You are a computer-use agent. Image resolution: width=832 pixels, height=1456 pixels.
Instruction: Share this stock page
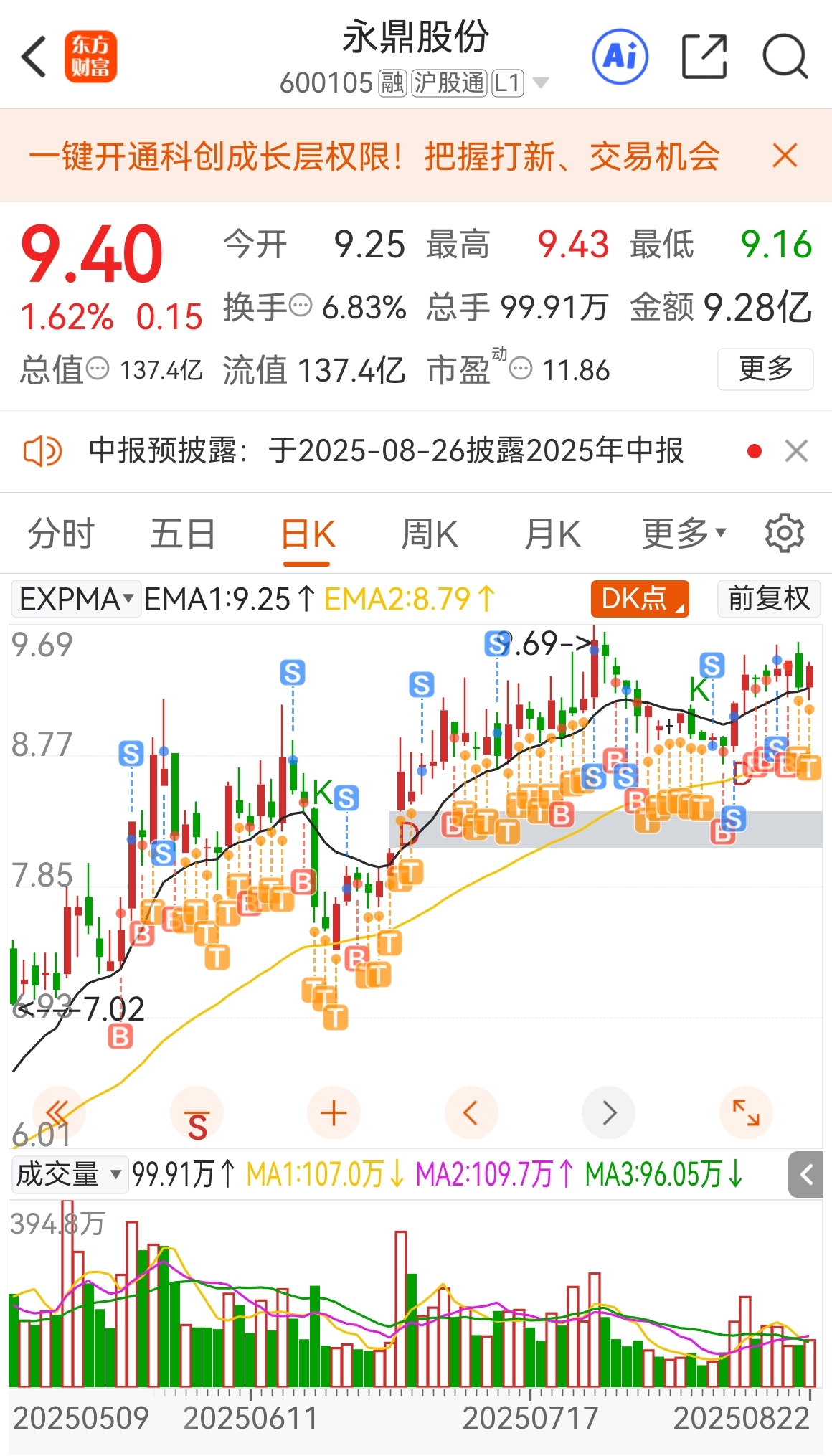[704, 56]
